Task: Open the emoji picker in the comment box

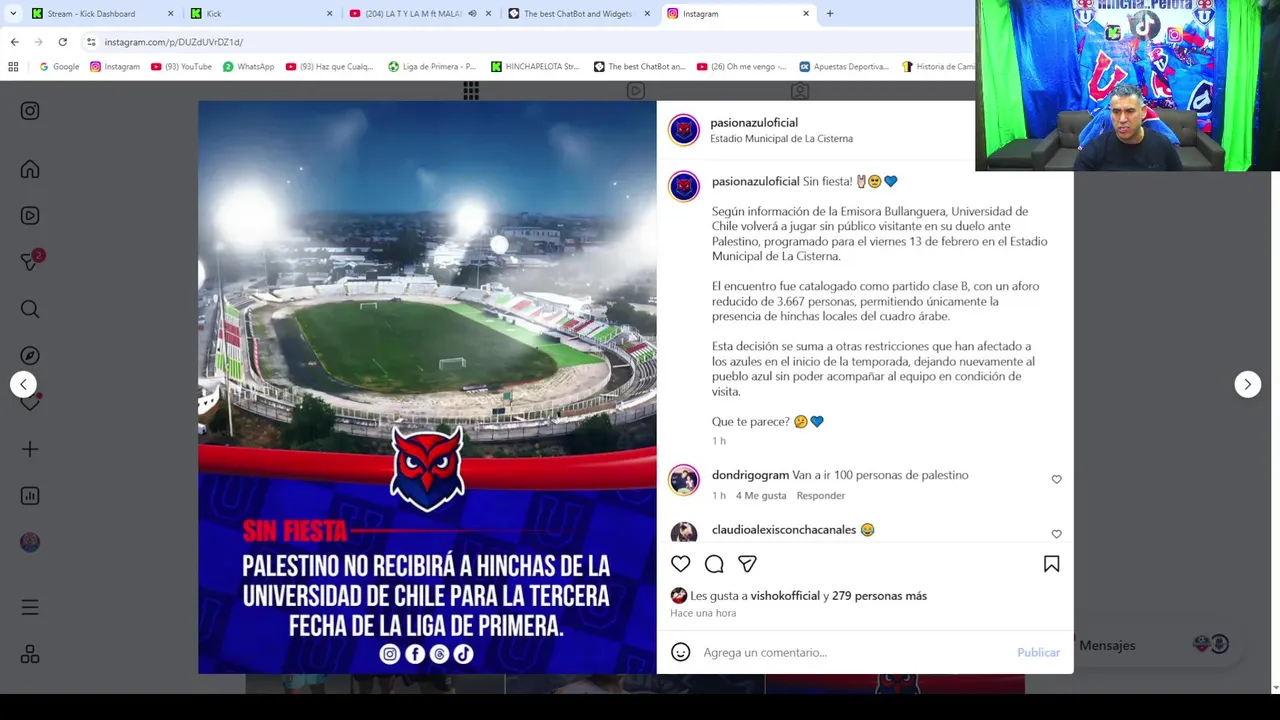Action: pos(681,652)
